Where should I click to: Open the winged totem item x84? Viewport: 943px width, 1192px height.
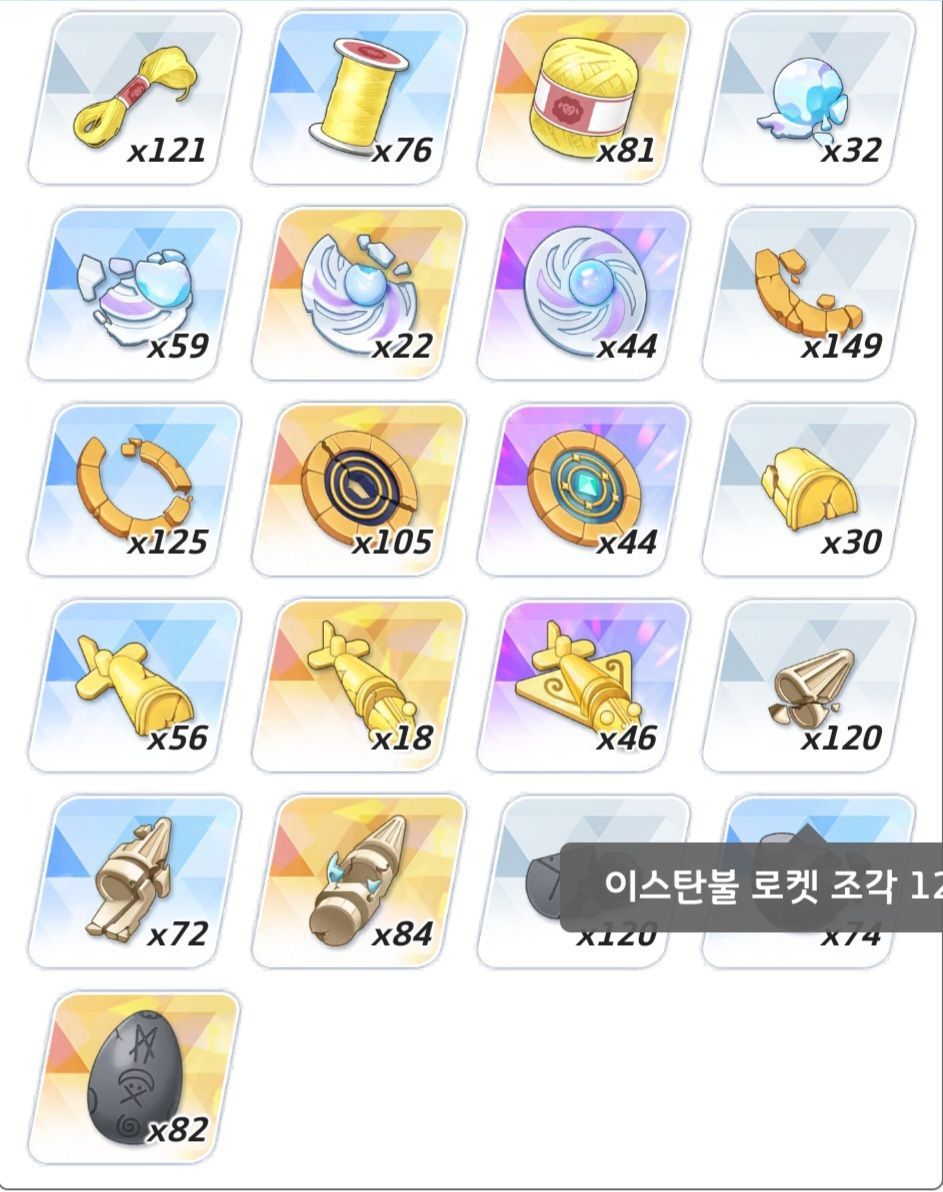click(x=358, y=881)
